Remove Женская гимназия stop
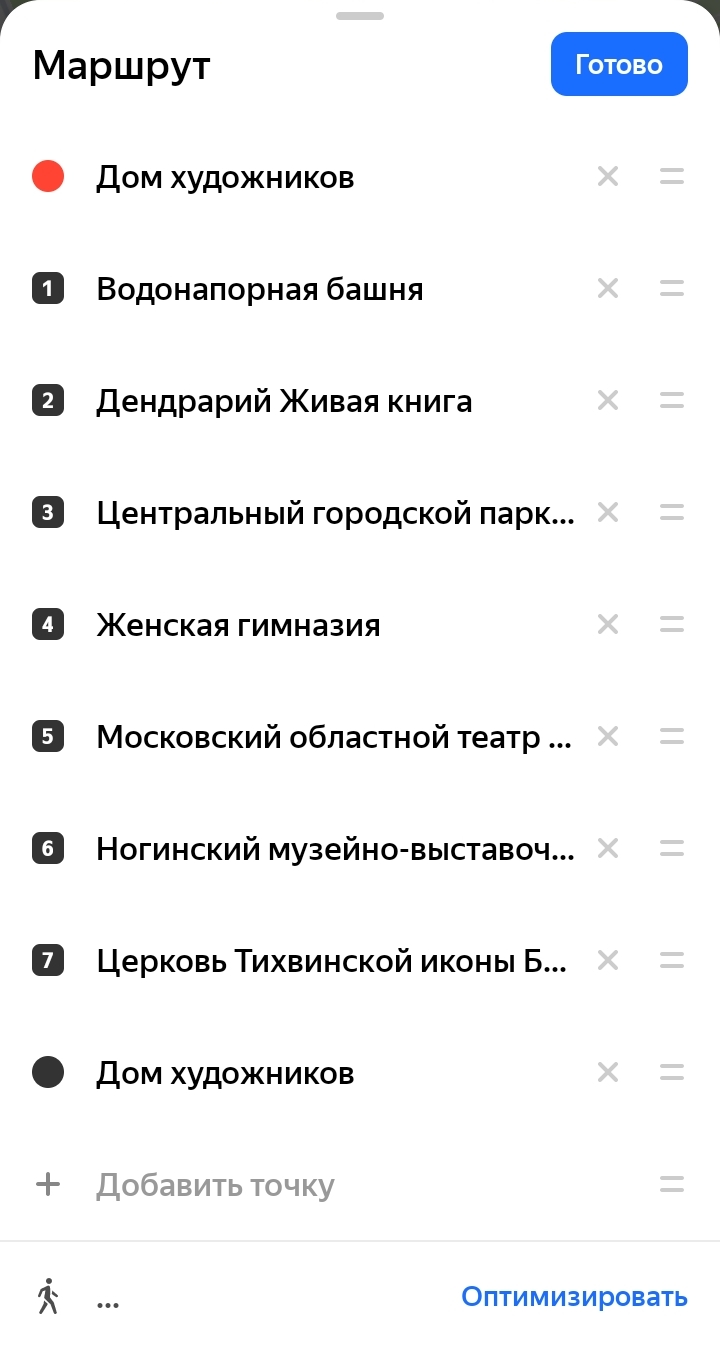Viewport: 720px width, 1362px height. point(607,626)
